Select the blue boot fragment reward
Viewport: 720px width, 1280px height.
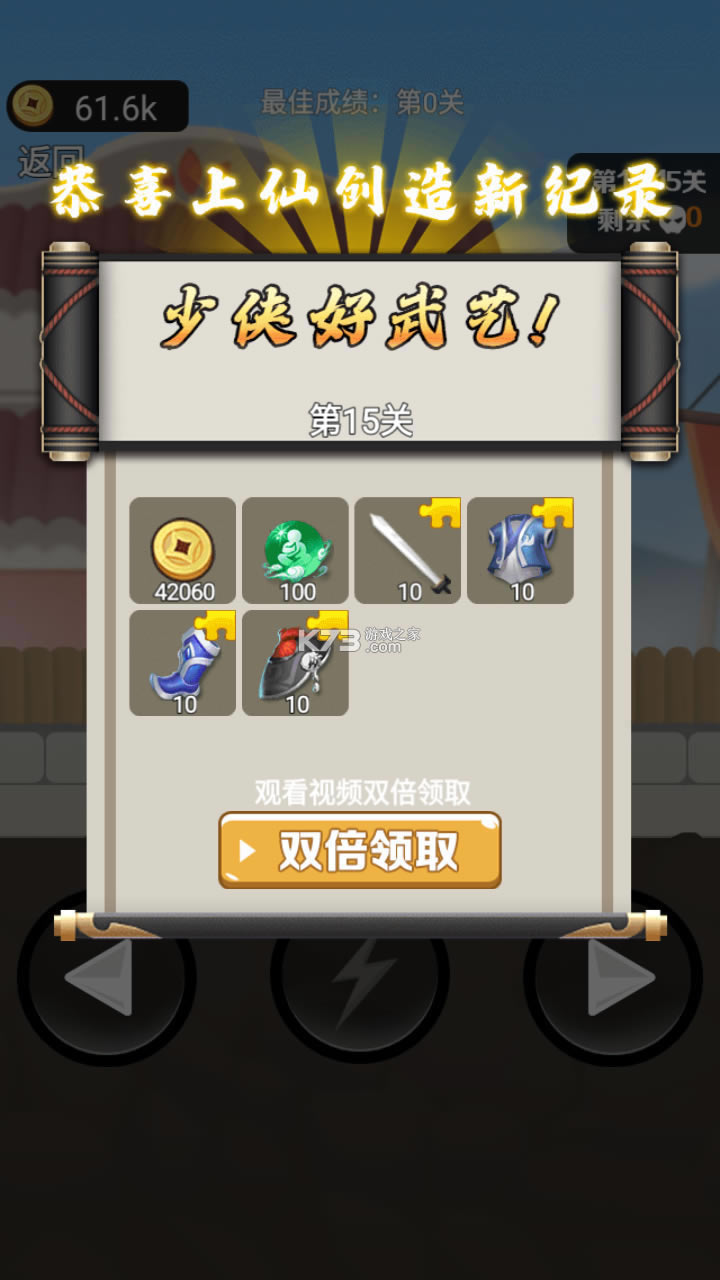coord(183,662)
